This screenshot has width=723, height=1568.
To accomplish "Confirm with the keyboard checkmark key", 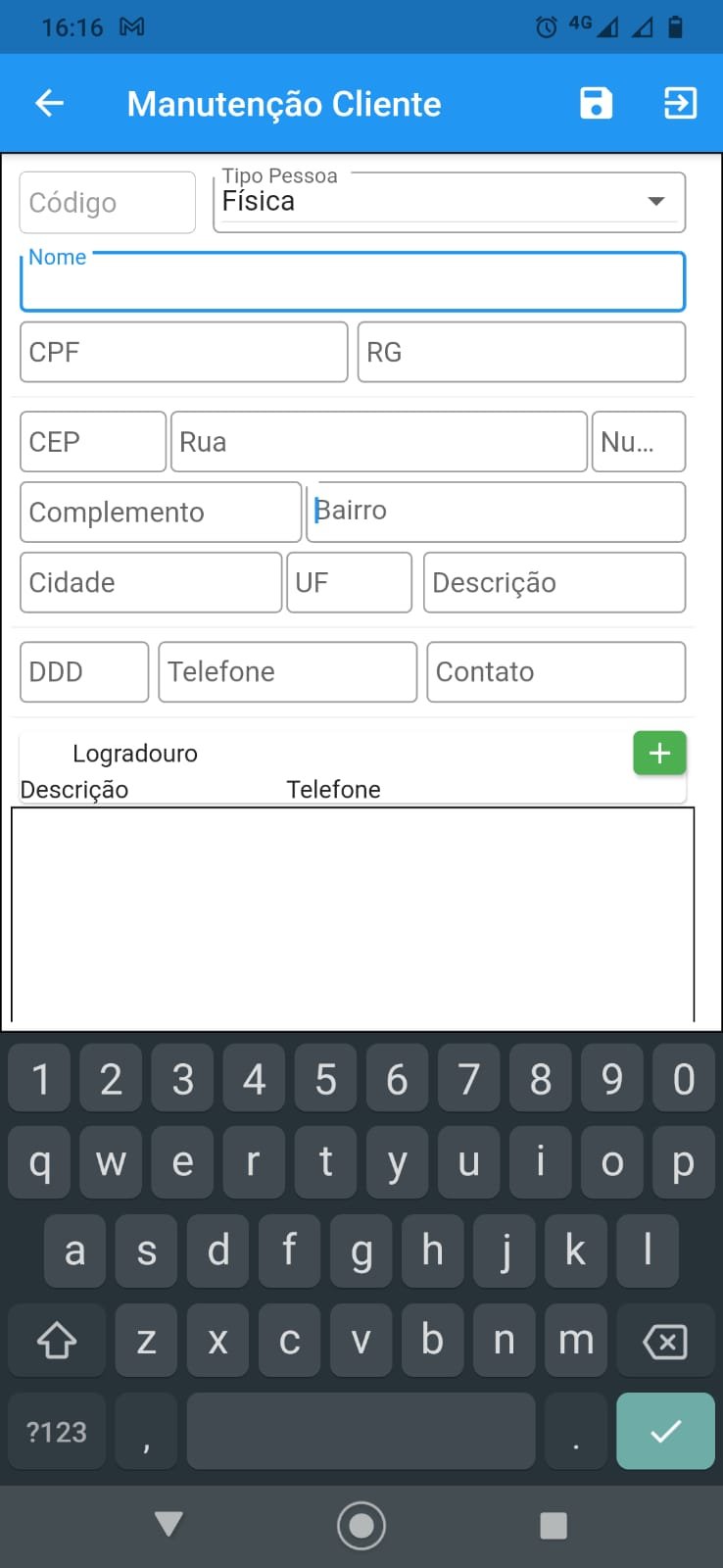I will (x=665, y=1431).
